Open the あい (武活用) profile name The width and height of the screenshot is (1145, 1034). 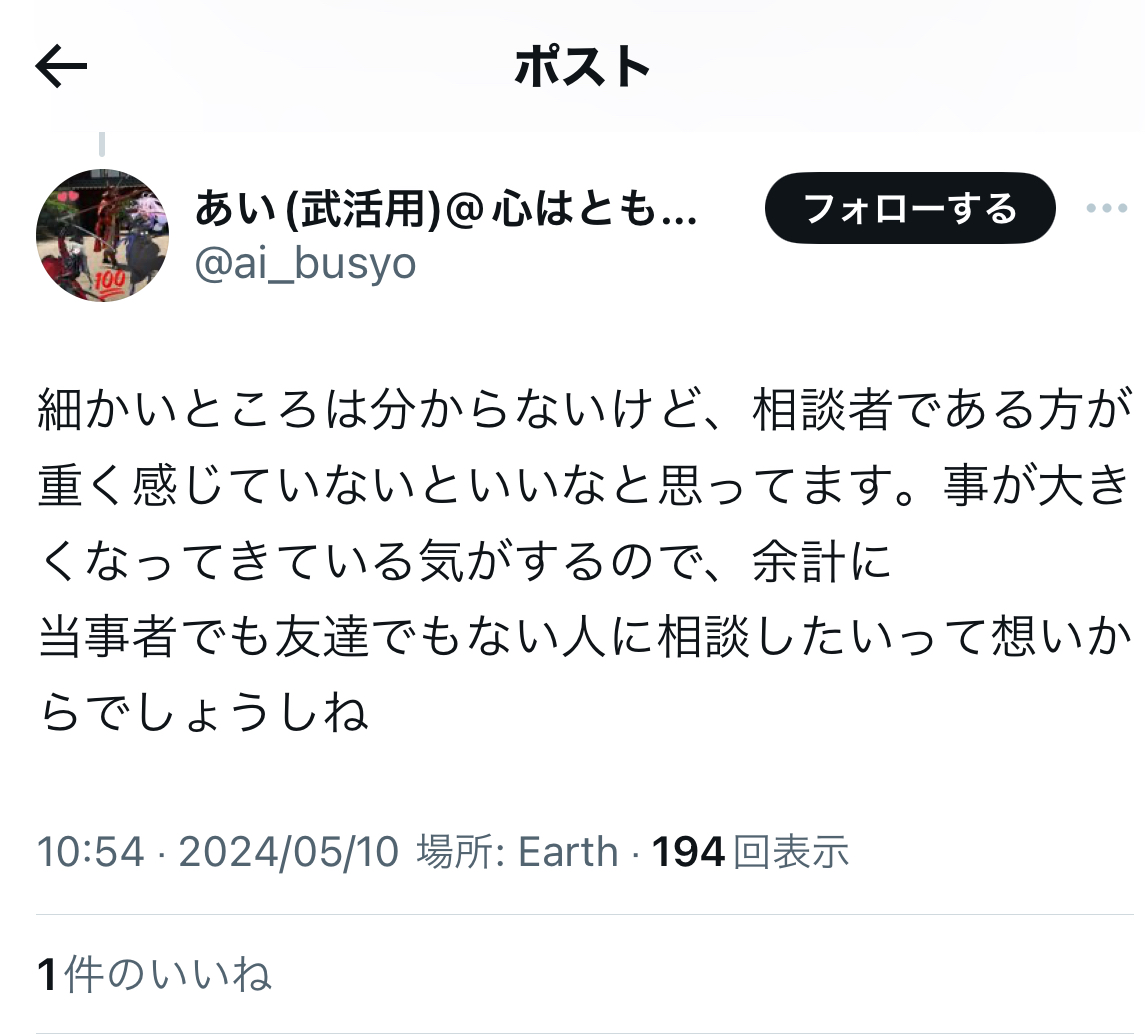(446, 209)
